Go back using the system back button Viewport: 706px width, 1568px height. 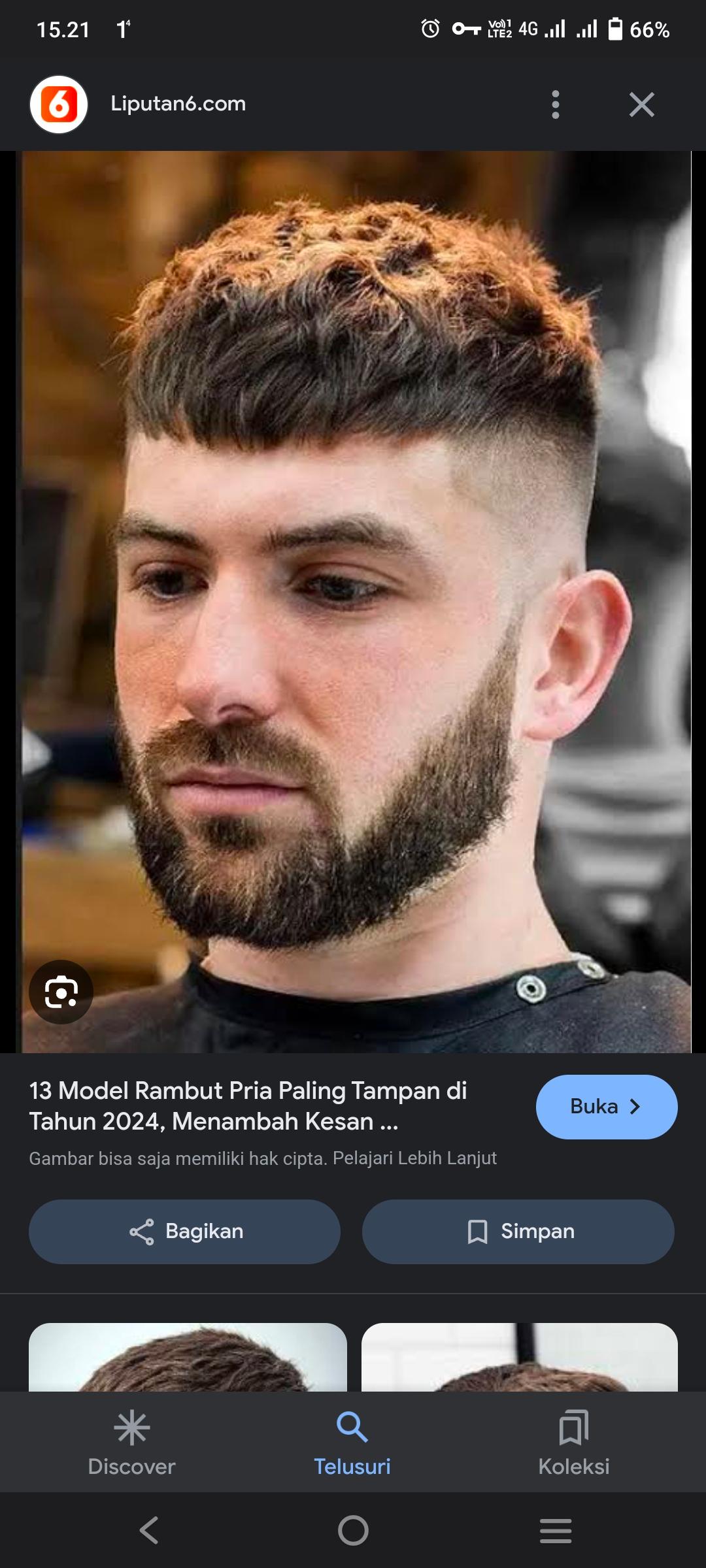[149, 1530]
